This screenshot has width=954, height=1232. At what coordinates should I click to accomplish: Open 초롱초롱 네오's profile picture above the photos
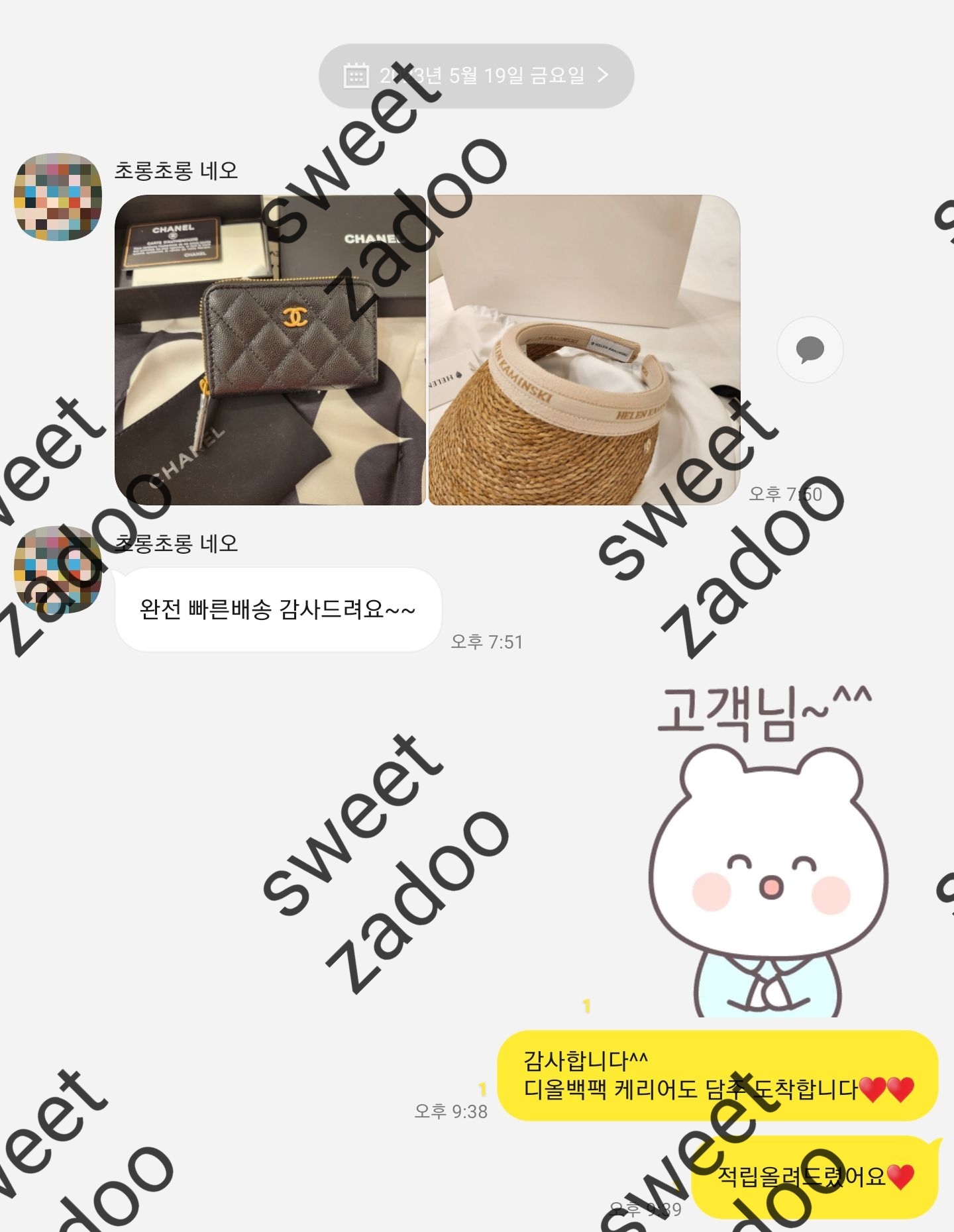tap(58, 197)
